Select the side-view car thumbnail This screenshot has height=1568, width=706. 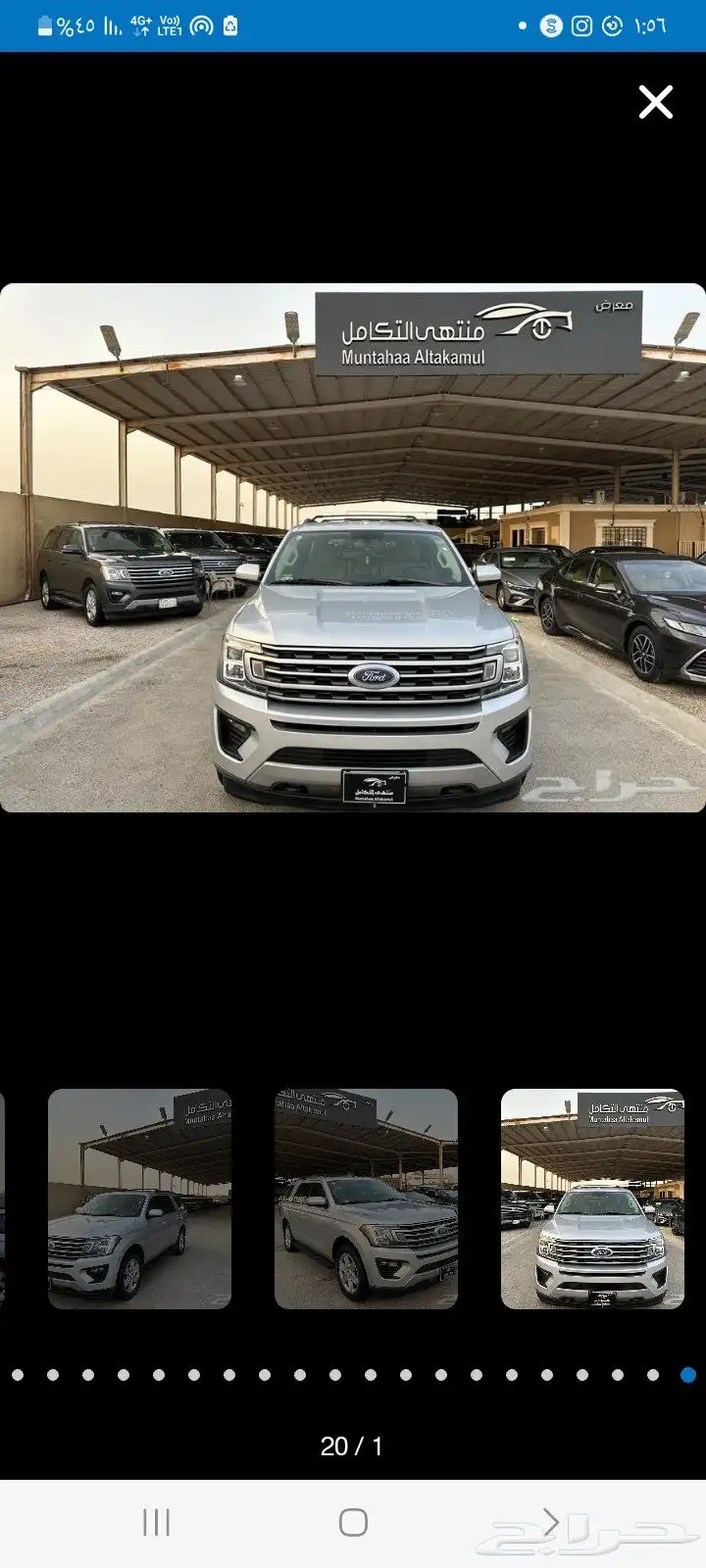coord(139,1199)
